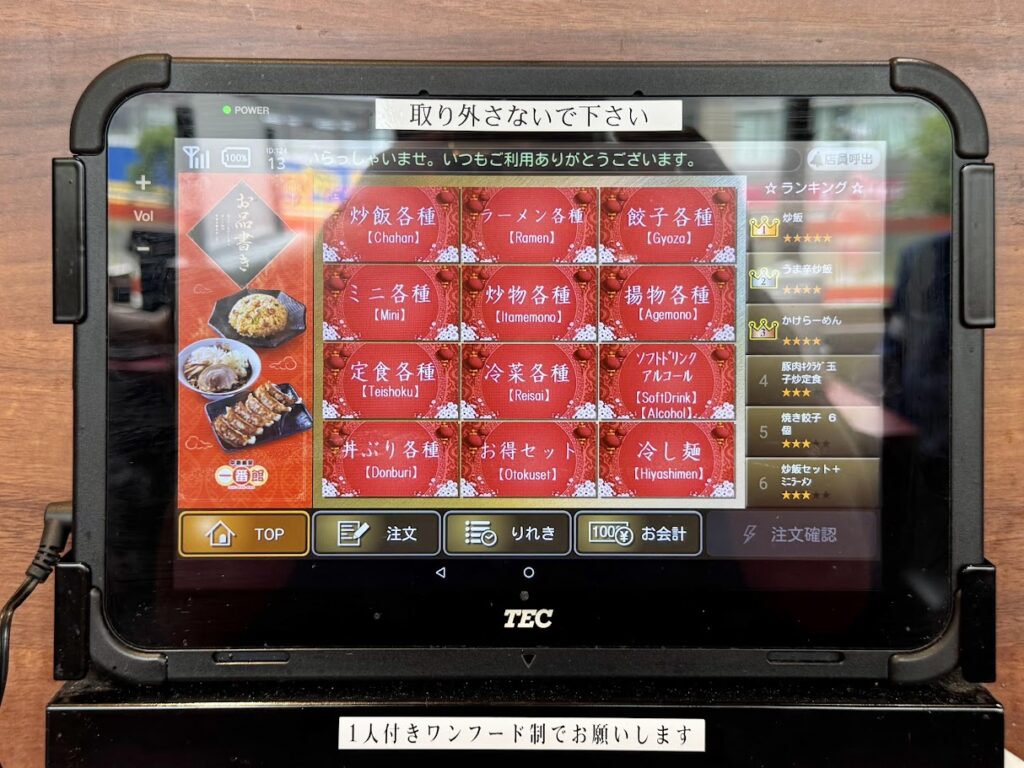Select the 炒物各種 Itamemono category
The width and height of the screenshot is (1024, 768).
[529, 302]
